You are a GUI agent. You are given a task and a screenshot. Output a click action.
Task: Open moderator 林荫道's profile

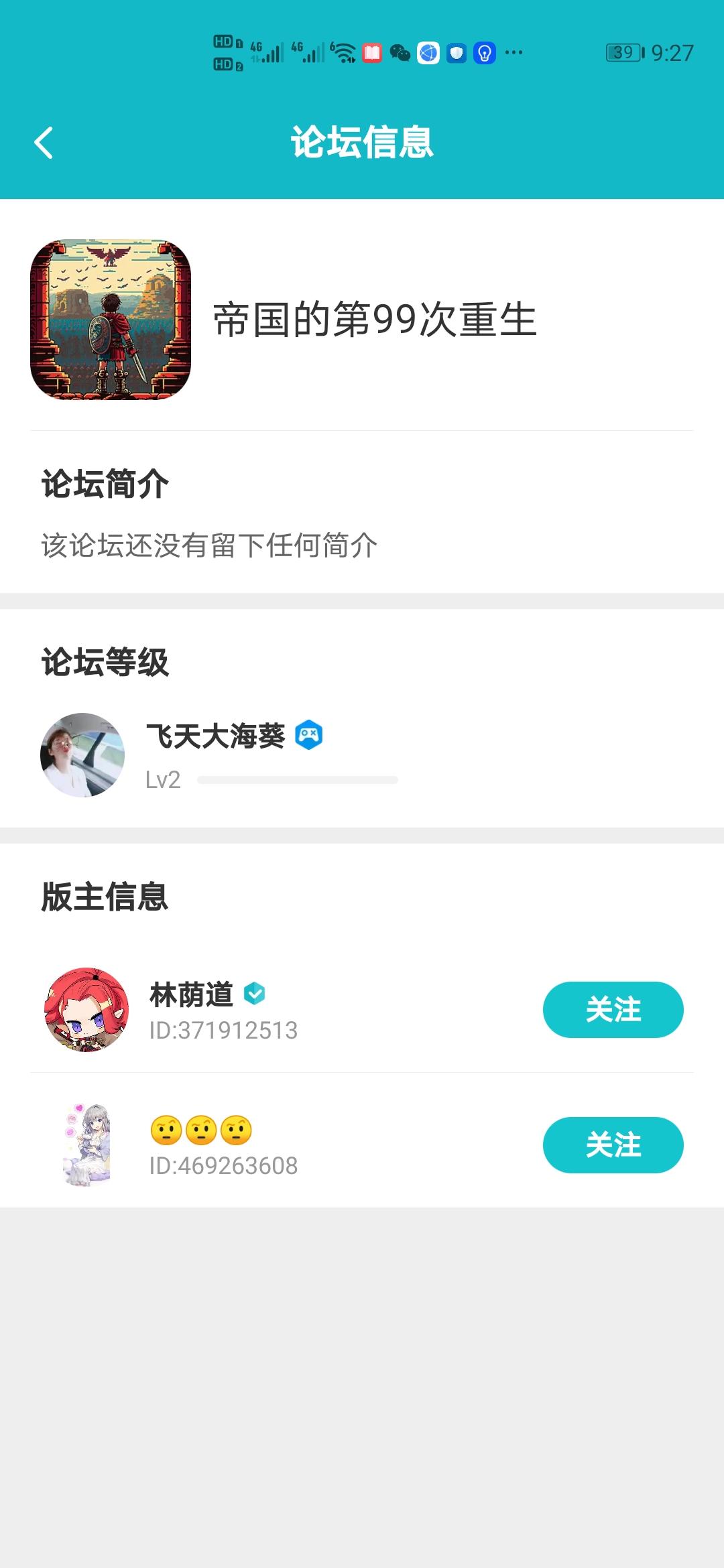(x=86, y=1009)
